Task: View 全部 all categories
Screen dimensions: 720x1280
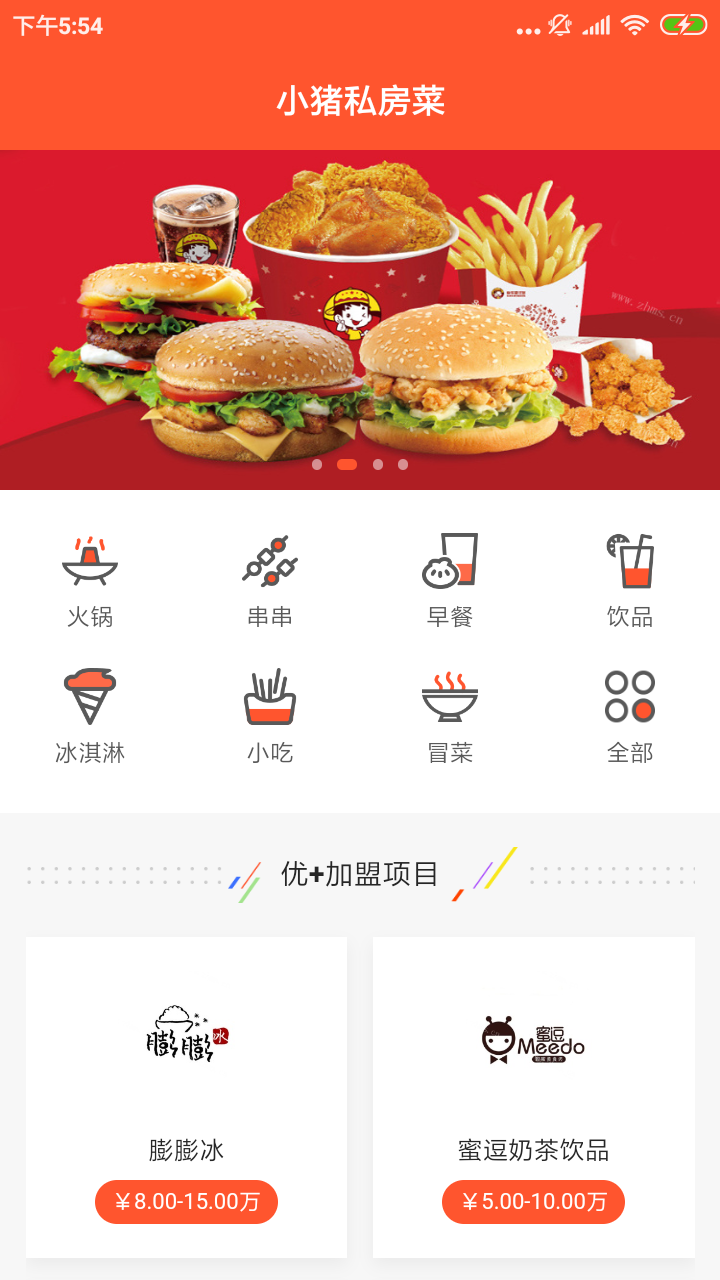Action: (630, 715)
